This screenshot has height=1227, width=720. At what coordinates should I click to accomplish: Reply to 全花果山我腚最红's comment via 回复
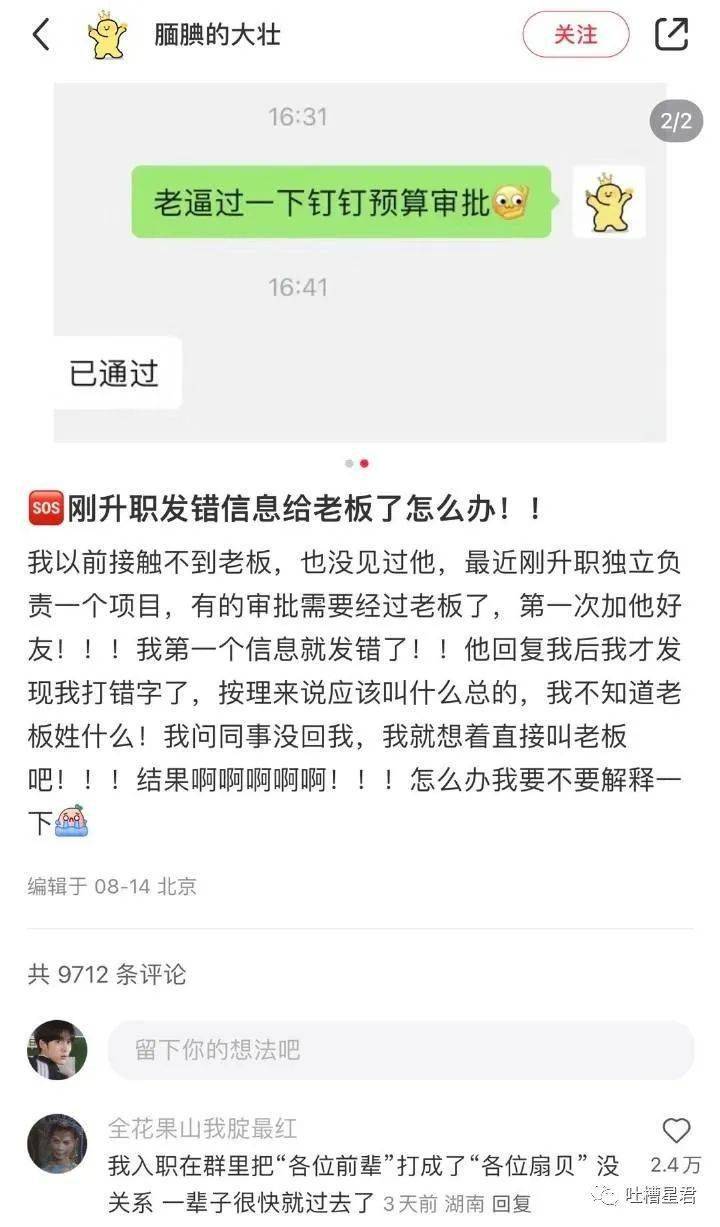(x=513, y=1203)
